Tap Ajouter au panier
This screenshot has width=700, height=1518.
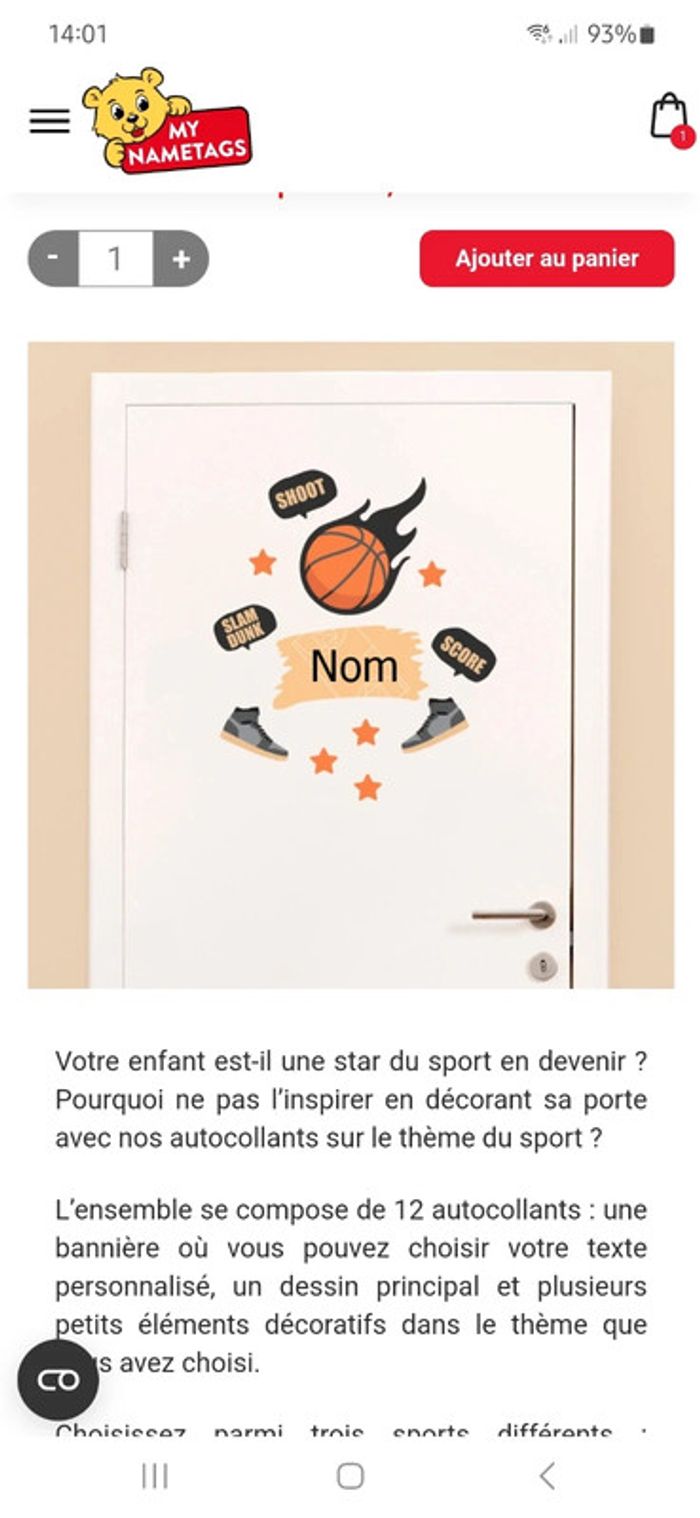[x=546, y=258]
